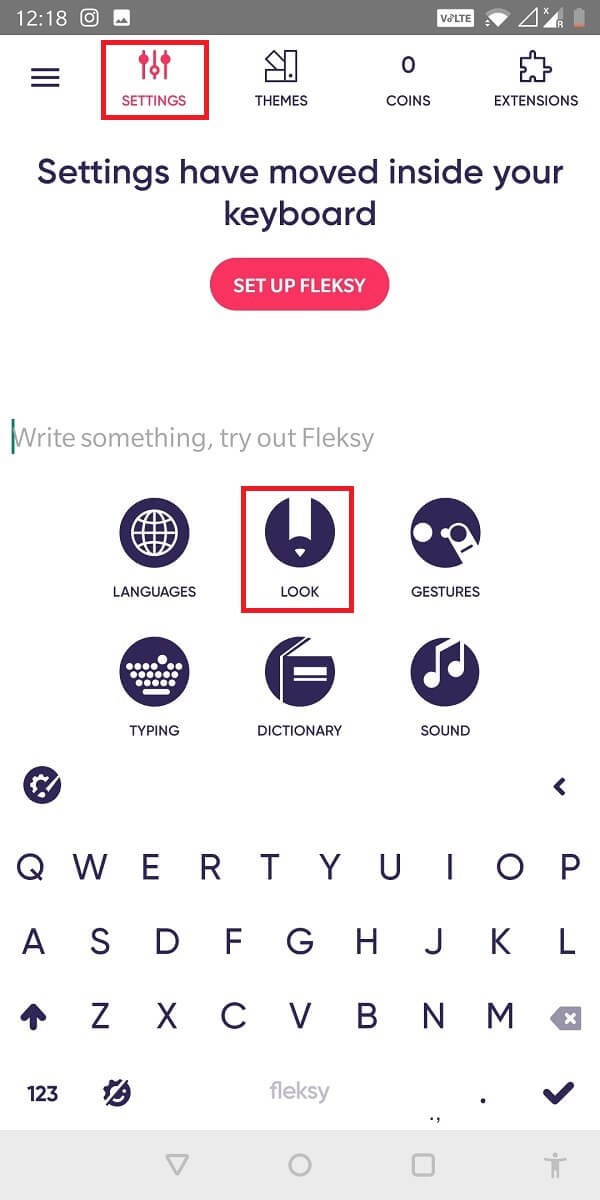Screen dimensions: 600x1200
Task: Tap the backspace key
Action: coord(565,1018)
